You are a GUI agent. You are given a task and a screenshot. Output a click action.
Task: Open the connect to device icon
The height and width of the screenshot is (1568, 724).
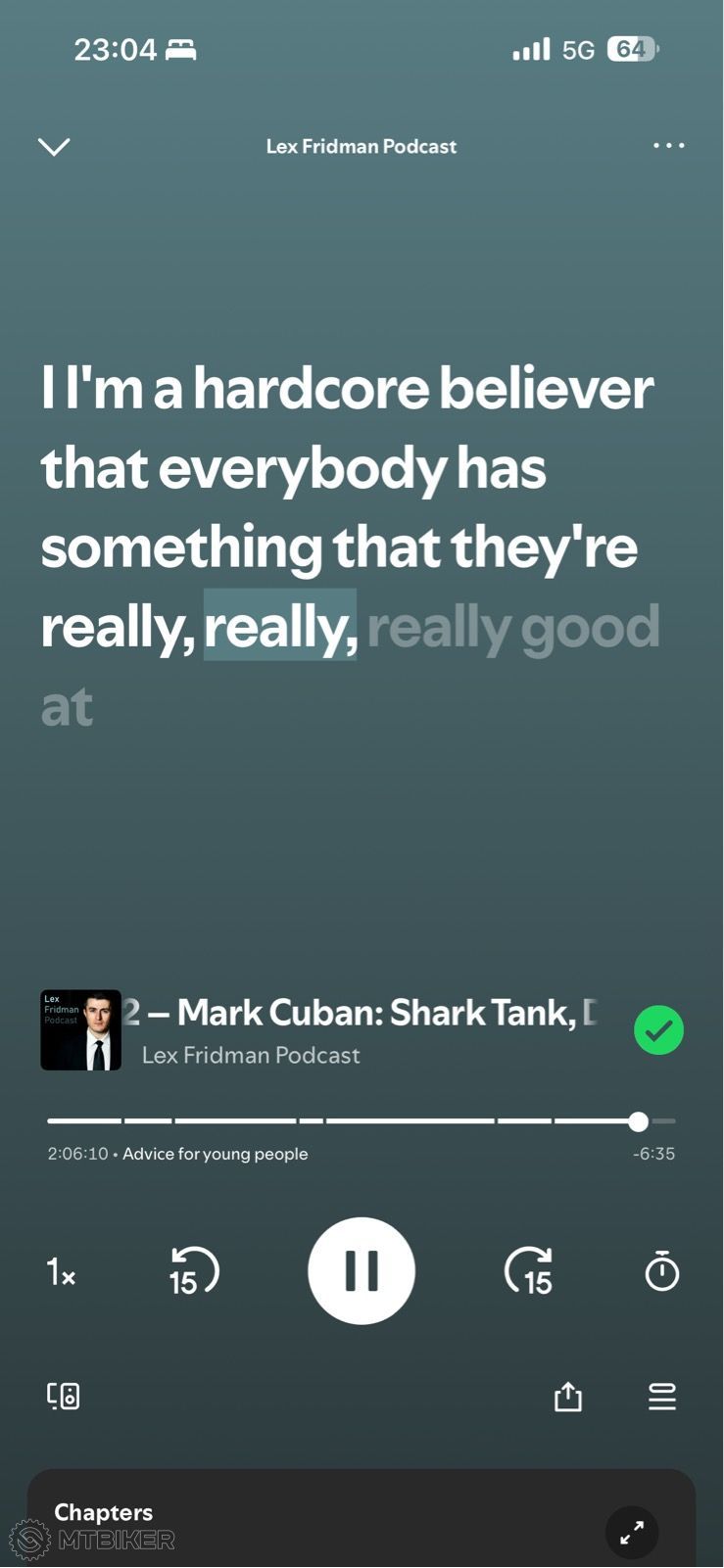(64, 1396)
